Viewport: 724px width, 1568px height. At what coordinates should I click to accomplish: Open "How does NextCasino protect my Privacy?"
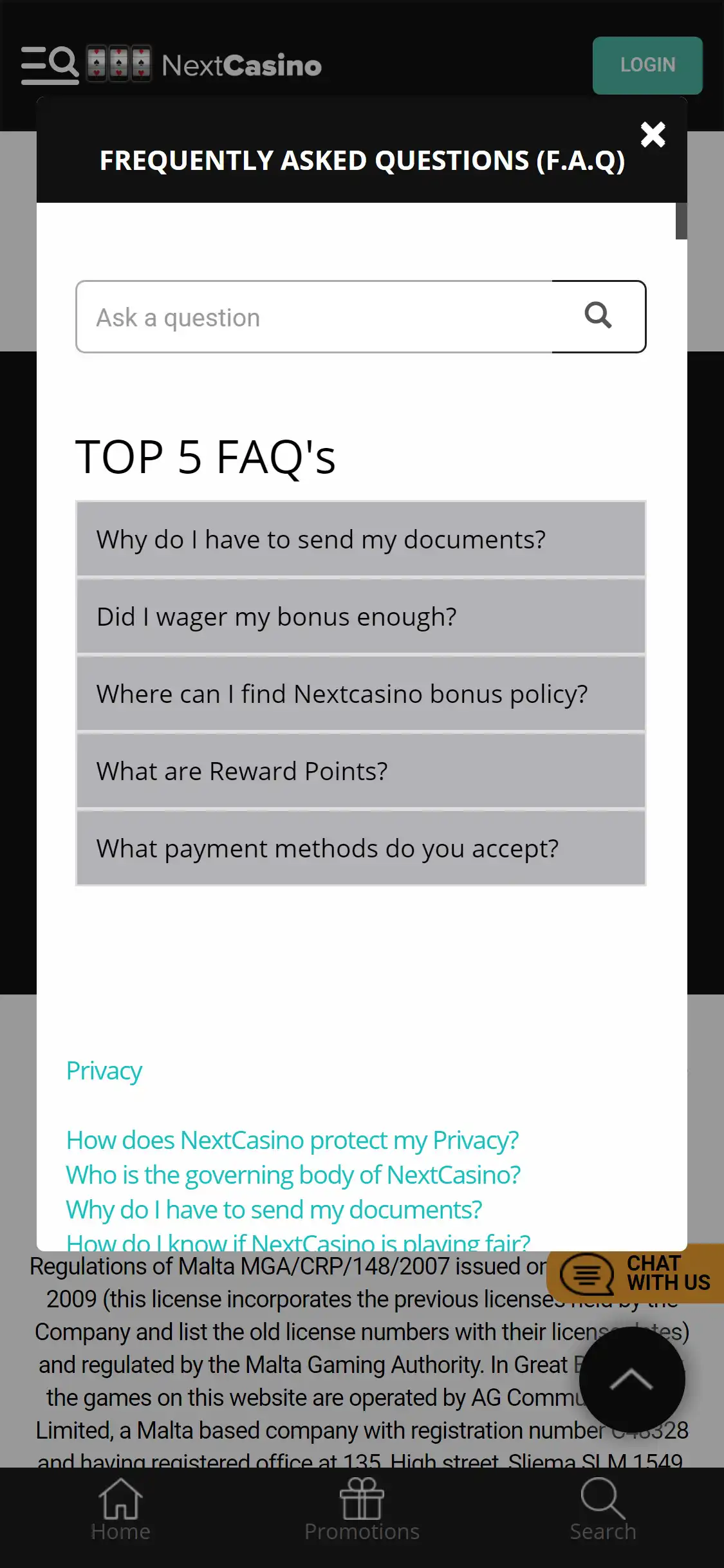(292, 1141)
